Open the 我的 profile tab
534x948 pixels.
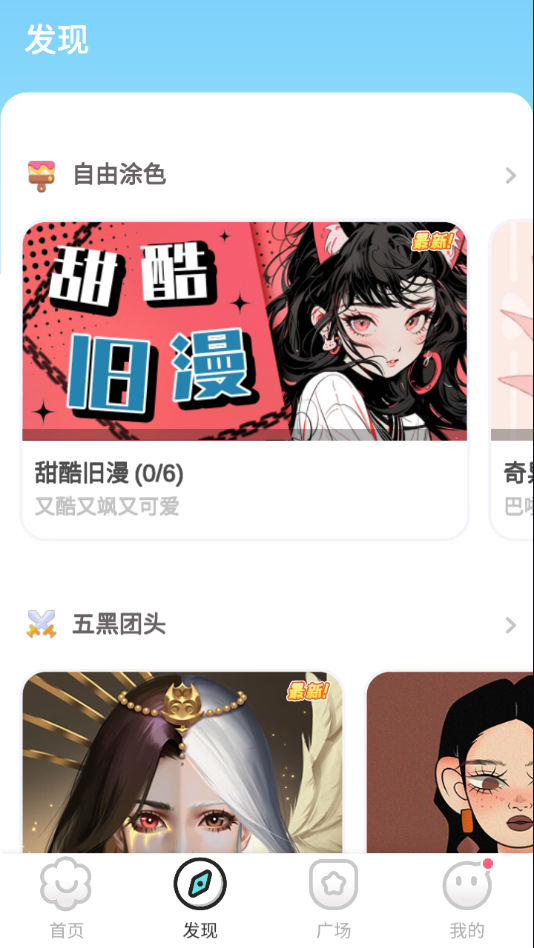[x=467, y=900]
